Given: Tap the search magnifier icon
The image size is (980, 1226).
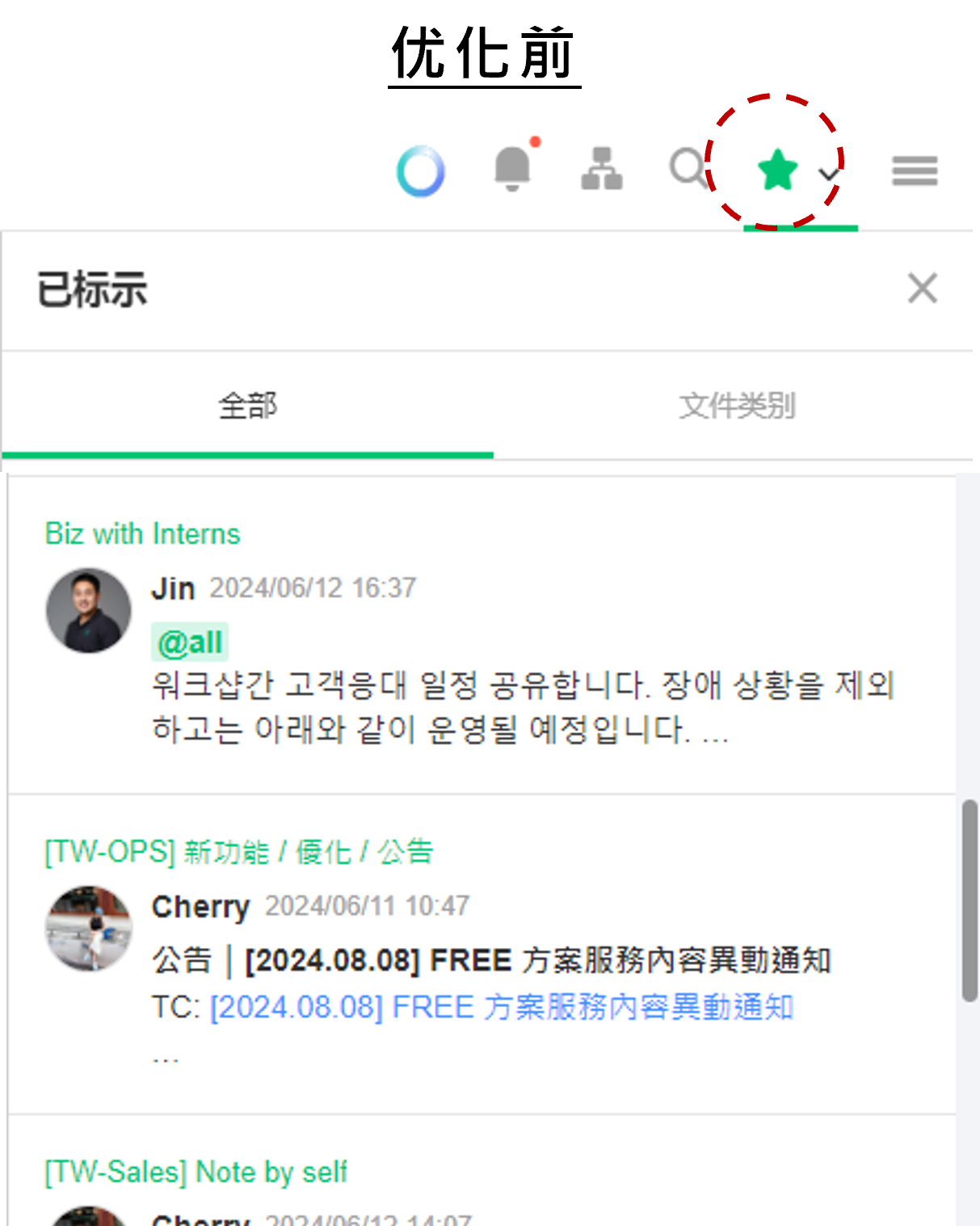Looking at the screenshot, I should 688,169.
